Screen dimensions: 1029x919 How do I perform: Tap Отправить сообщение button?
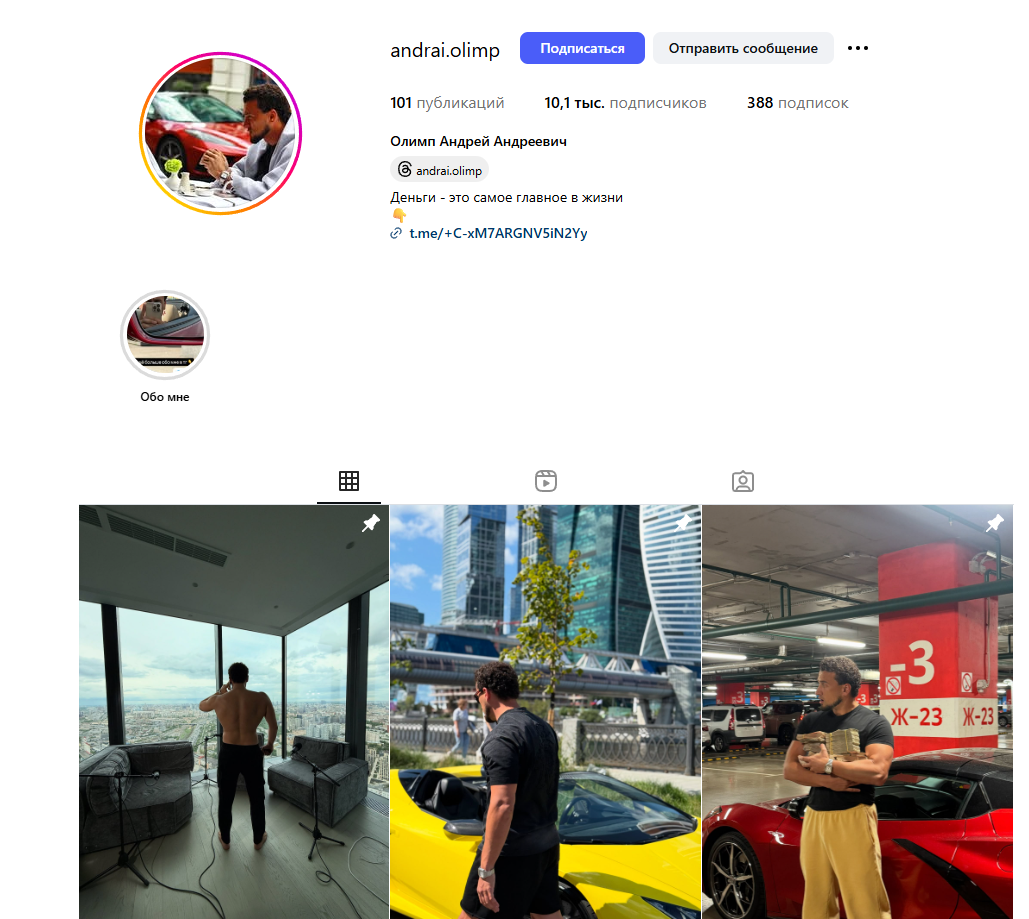[x=743, y=48]
